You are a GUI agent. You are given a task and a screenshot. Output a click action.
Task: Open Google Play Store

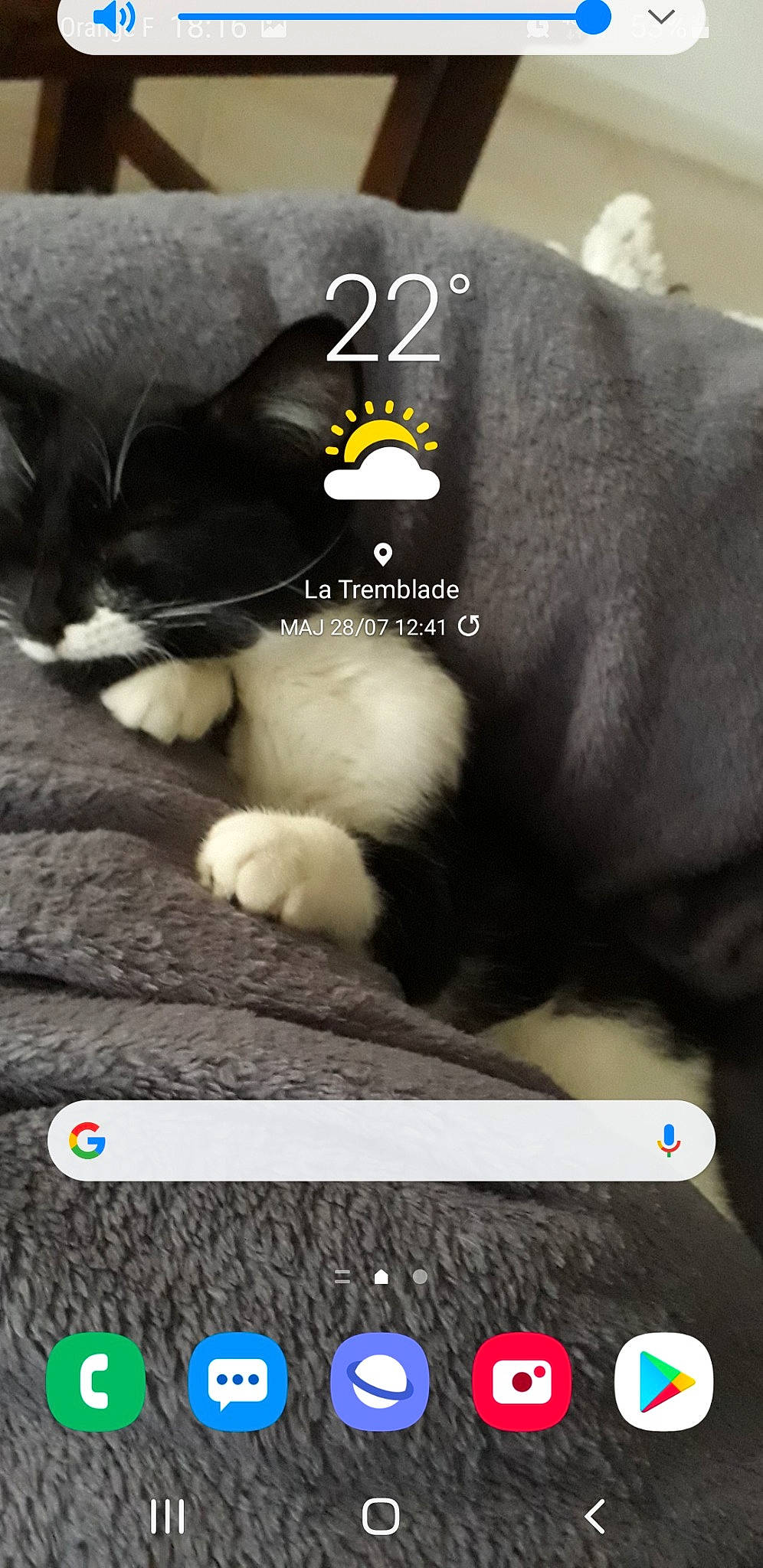tap(663, 1382)
